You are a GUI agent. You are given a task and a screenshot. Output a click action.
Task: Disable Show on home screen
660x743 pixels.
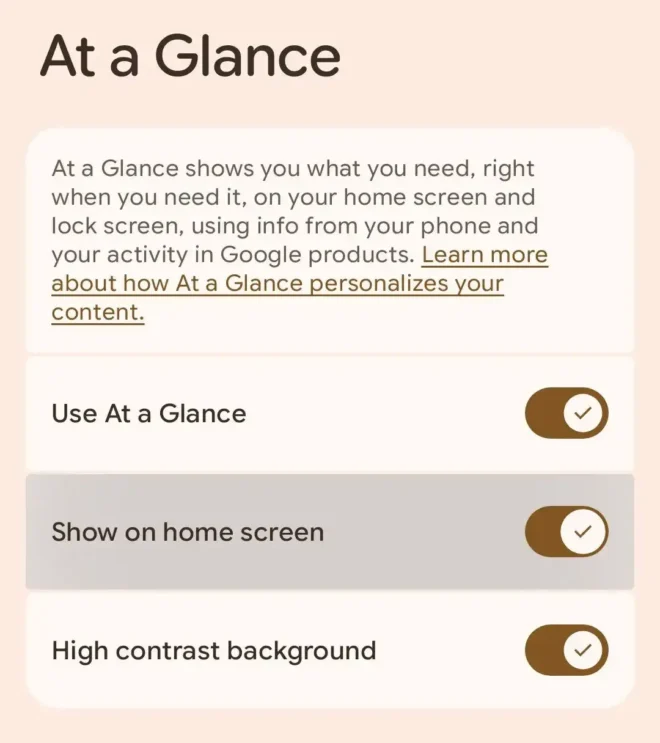click(566, 531)
